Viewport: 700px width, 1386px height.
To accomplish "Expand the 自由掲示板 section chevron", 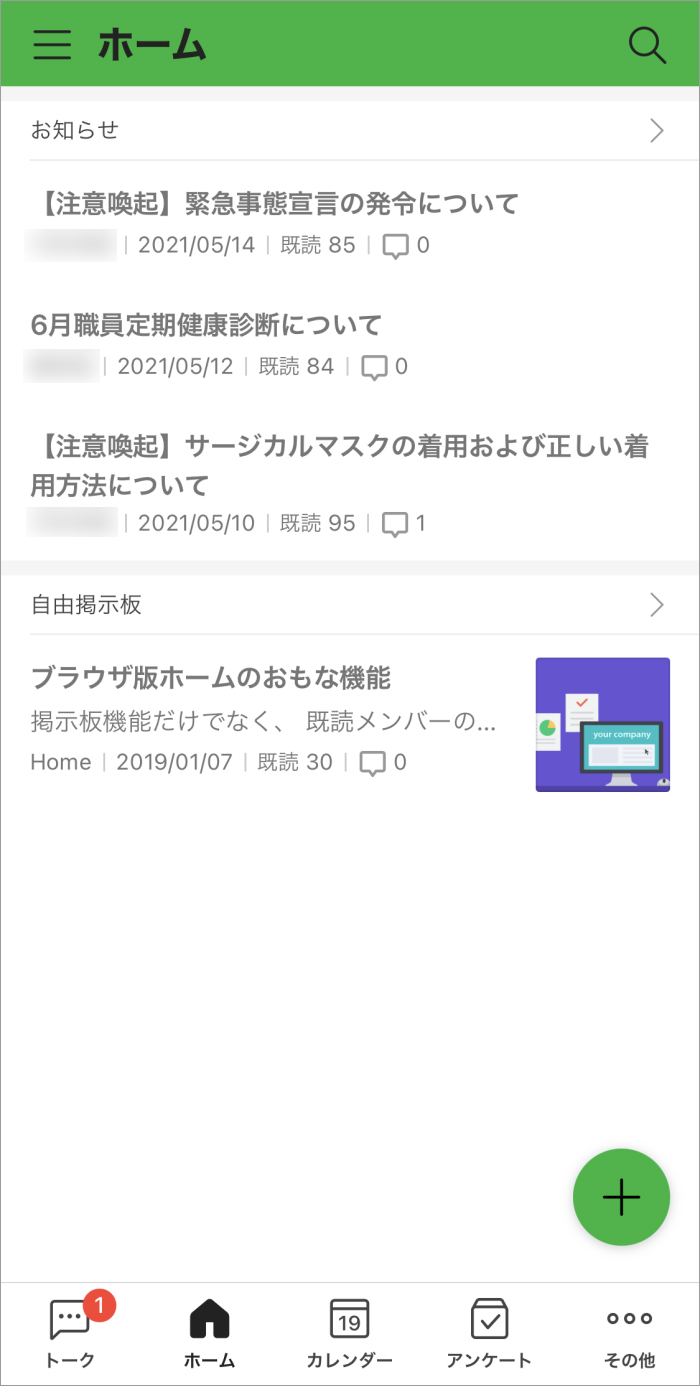I will point(657,605).
